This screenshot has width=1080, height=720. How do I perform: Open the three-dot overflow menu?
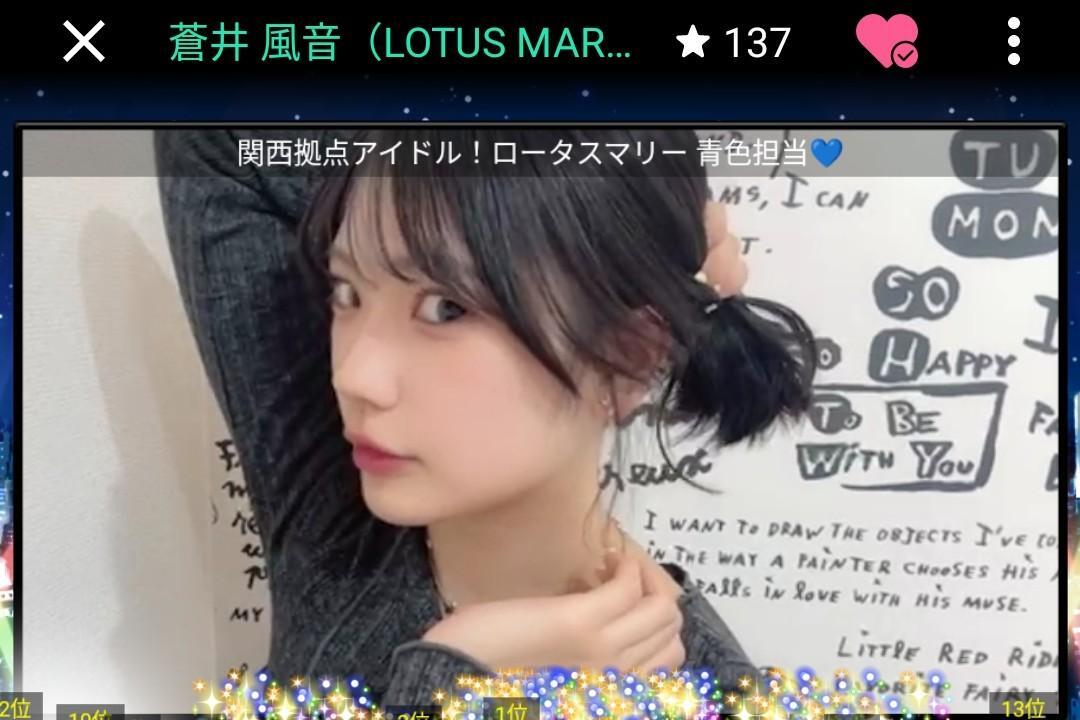(1014, 42)
